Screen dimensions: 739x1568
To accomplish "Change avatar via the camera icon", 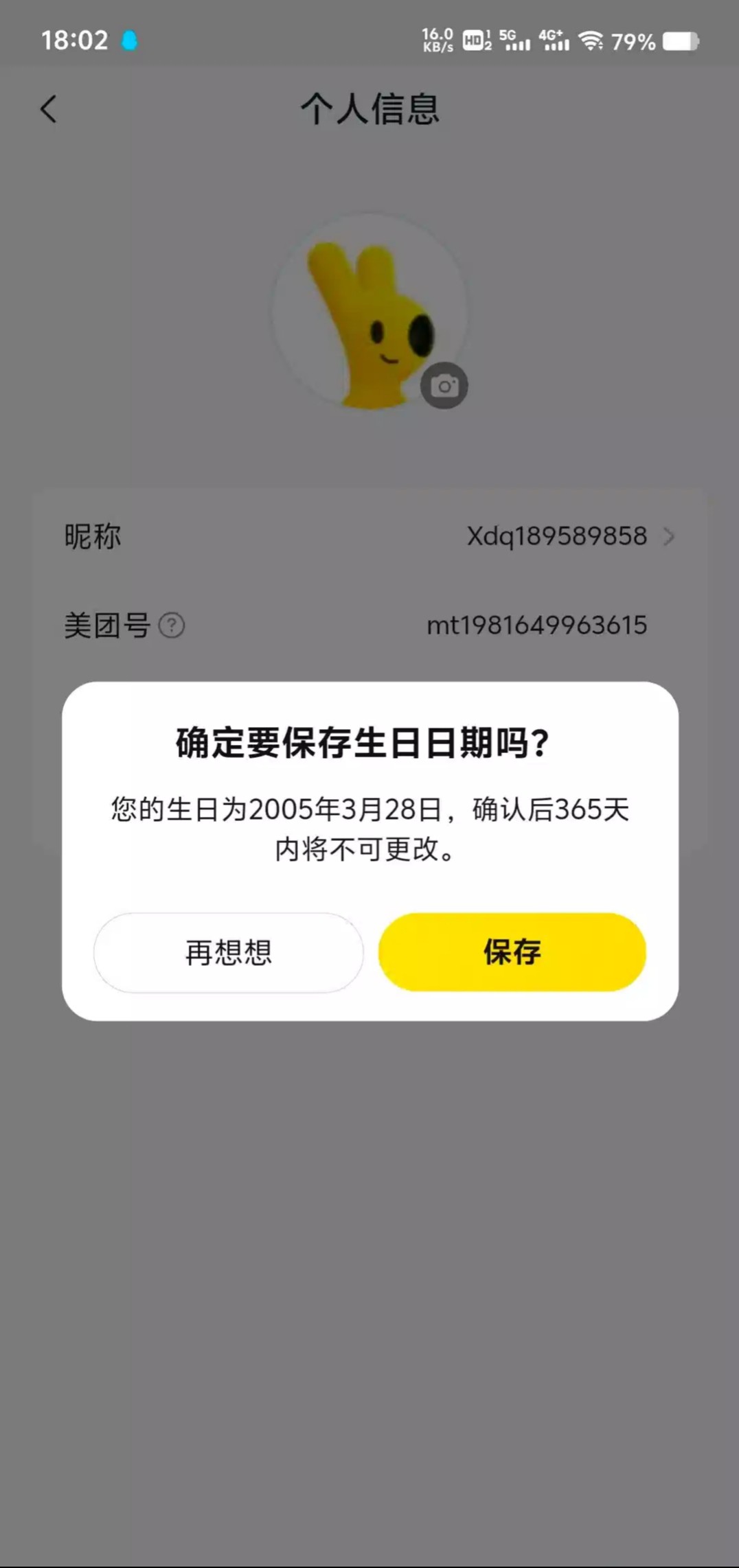I will [444, 386].
